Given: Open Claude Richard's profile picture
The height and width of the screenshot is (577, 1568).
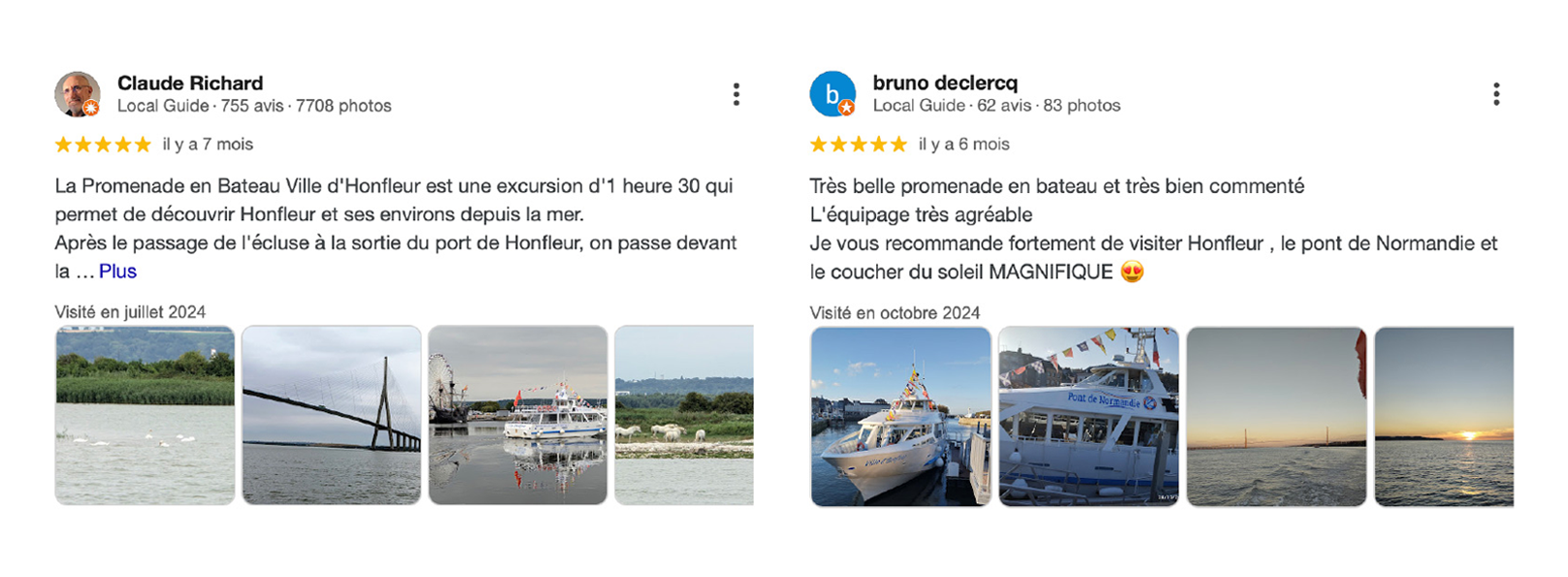Looking at the screenshot, I should 78,94.
